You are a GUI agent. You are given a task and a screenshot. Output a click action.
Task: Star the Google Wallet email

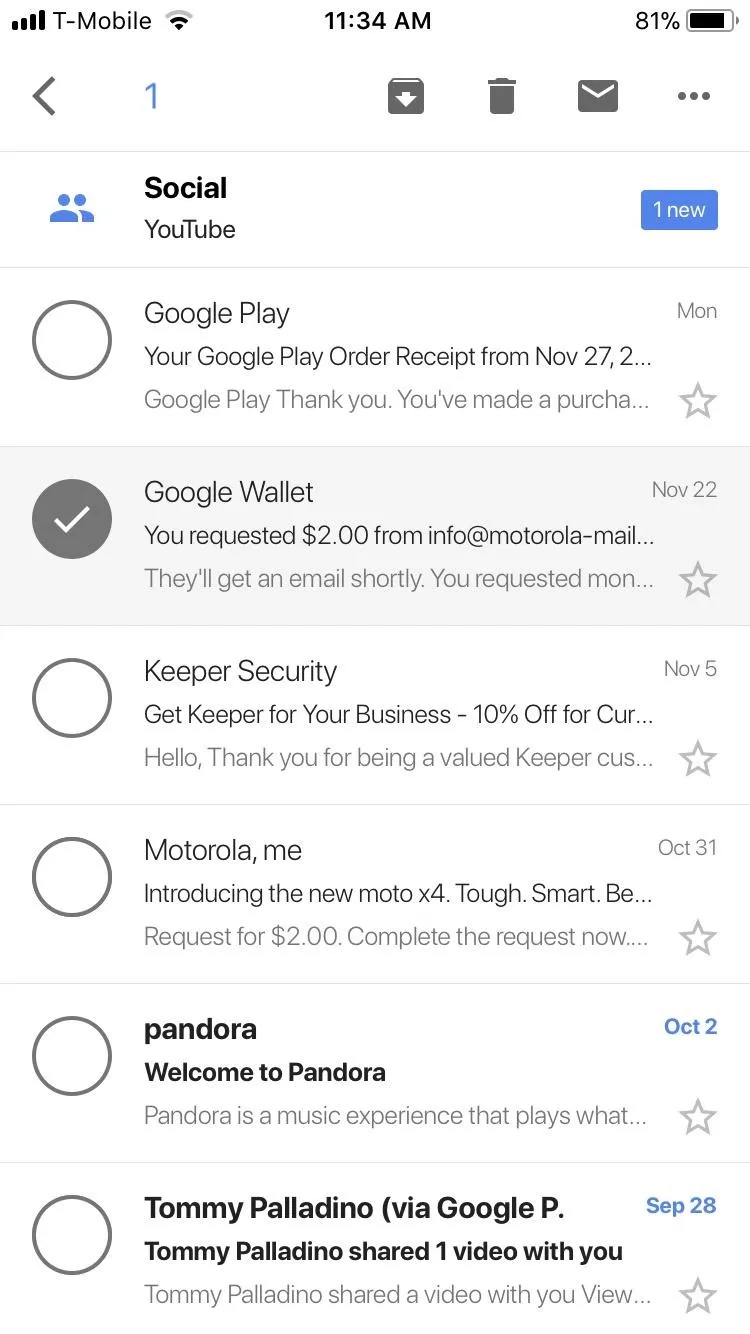point(698,580)
